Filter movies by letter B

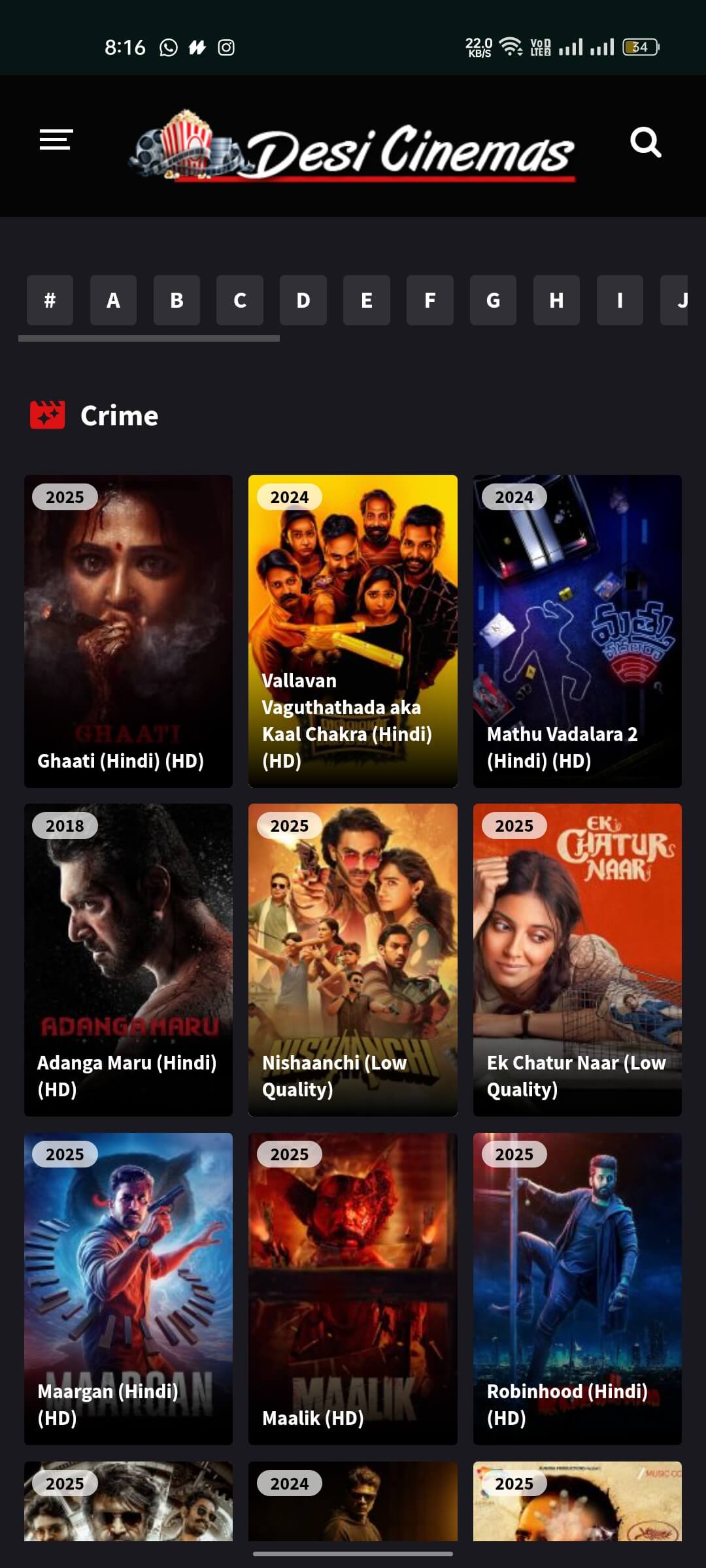point(176,300)
